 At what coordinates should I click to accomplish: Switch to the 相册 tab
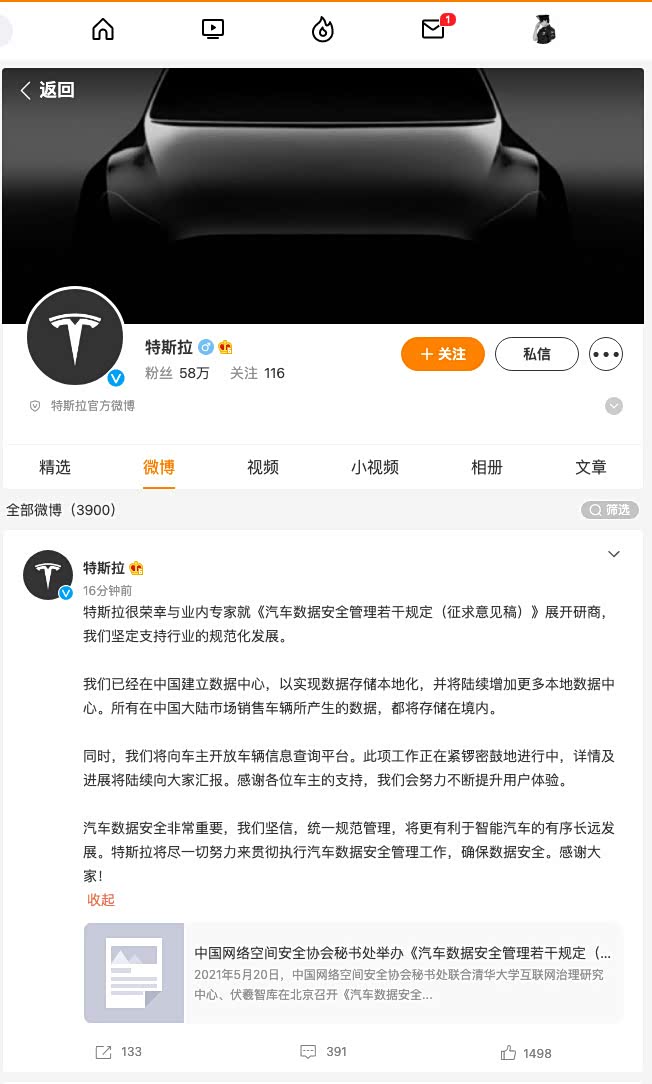(487, 467)
